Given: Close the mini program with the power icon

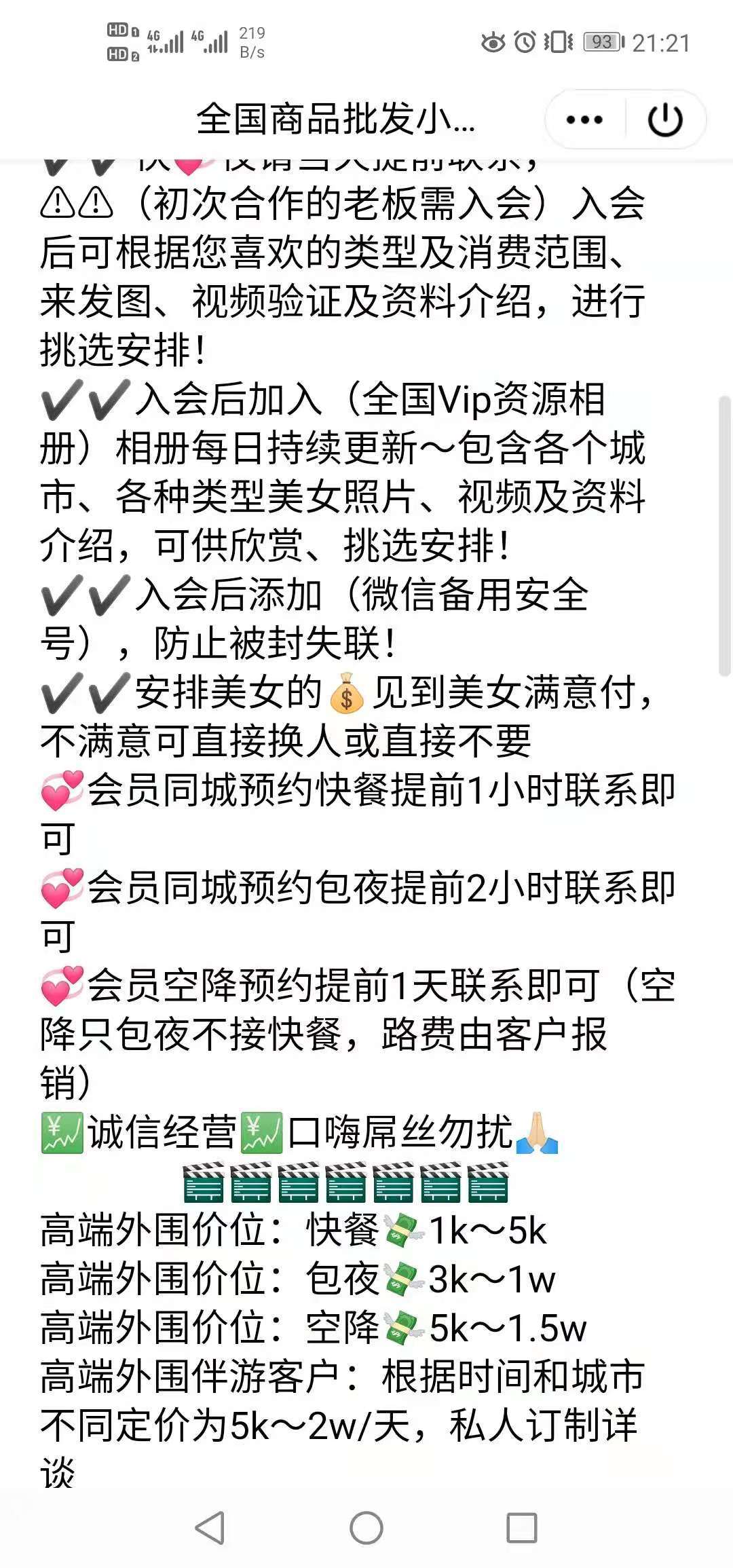Looking at the screenshot, I should point(665,120).
